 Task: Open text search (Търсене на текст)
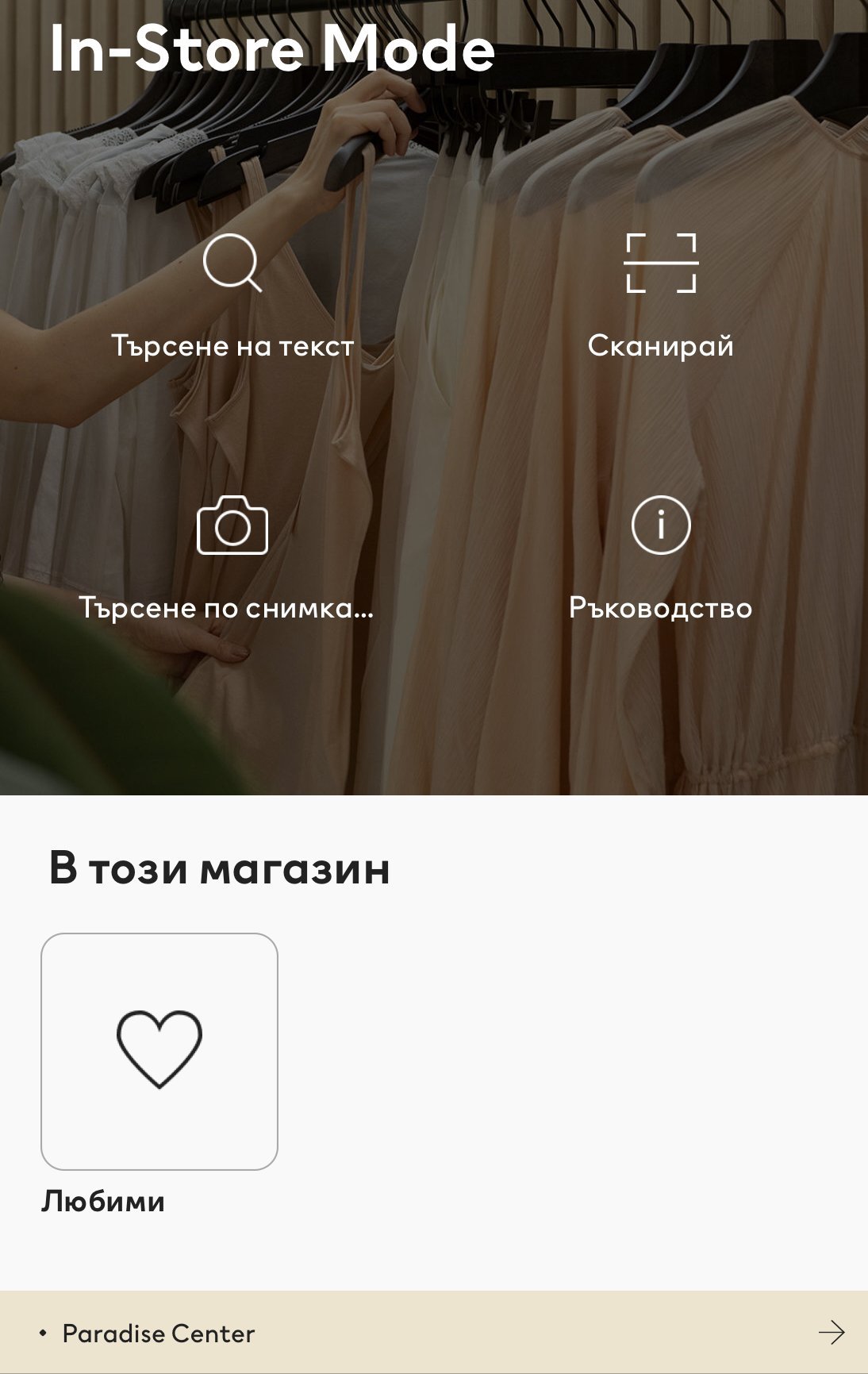[x=232, y=295]
